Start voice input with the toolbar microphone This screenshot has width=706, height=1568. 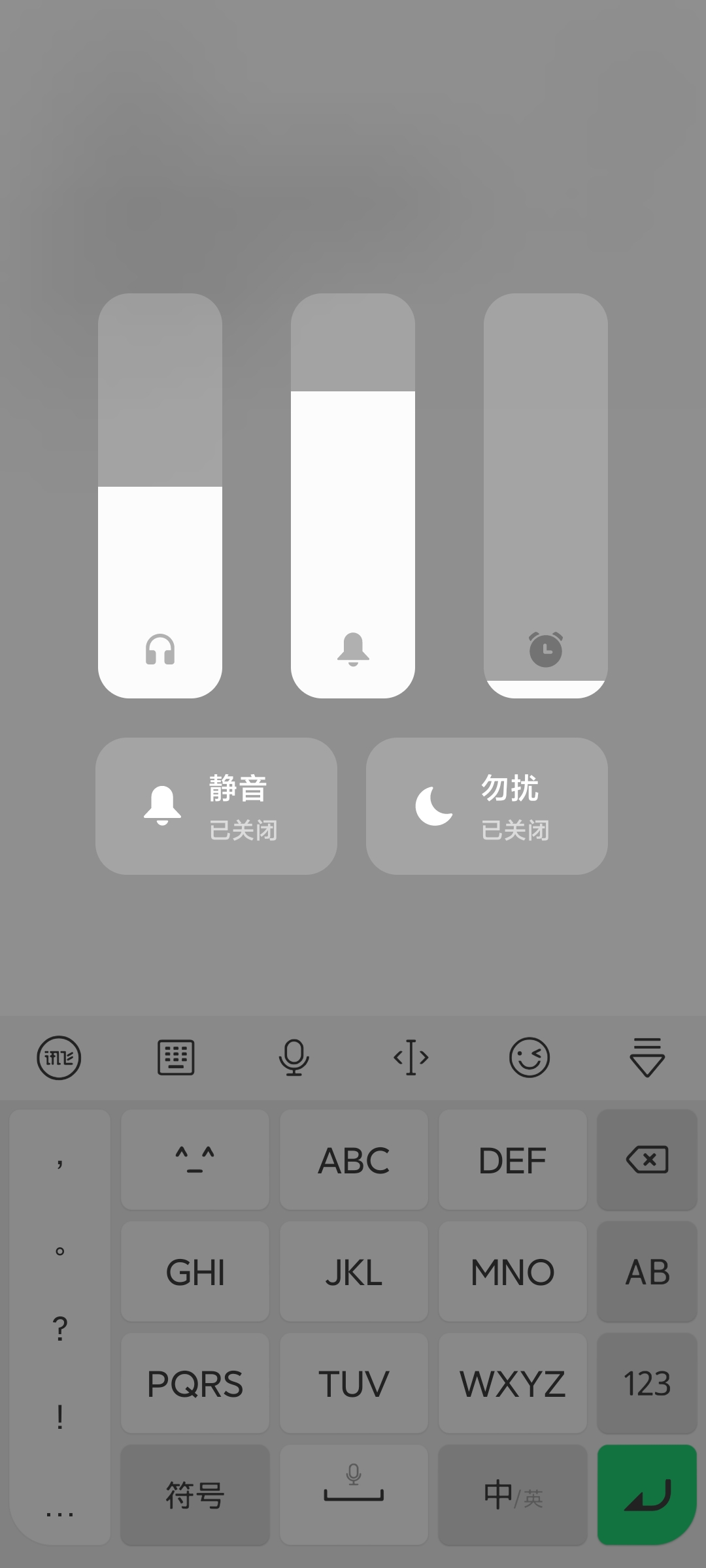(x=294, y=1058)
